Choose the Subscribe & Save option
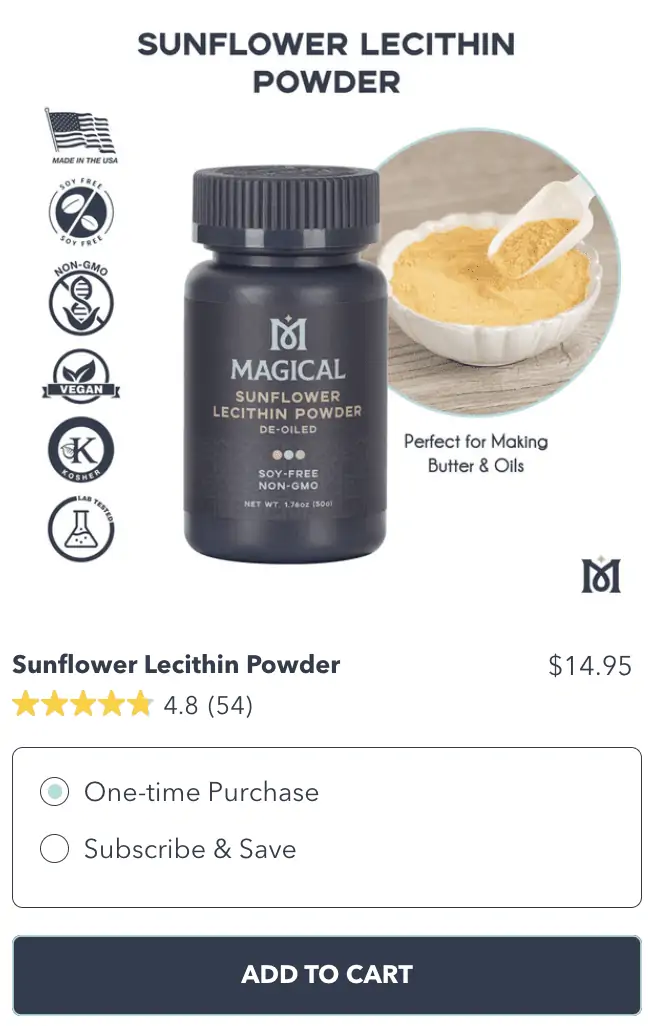Screen dimensions: 648x1026 pos(55,849)
